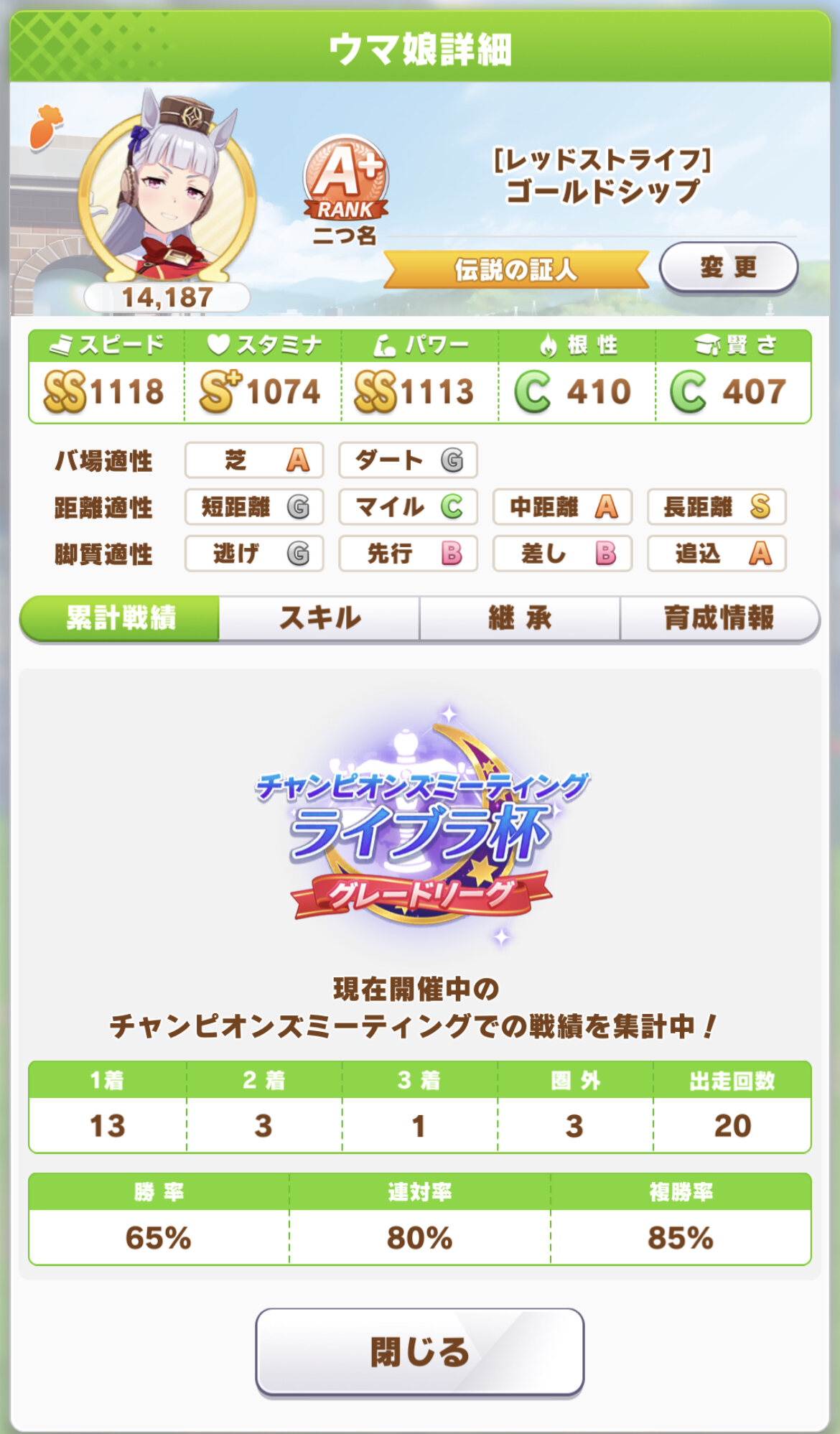Screen dimensions: 840x1434
Task: Switch to the 累計戦績 tab
Action: [x=121, y=618]
